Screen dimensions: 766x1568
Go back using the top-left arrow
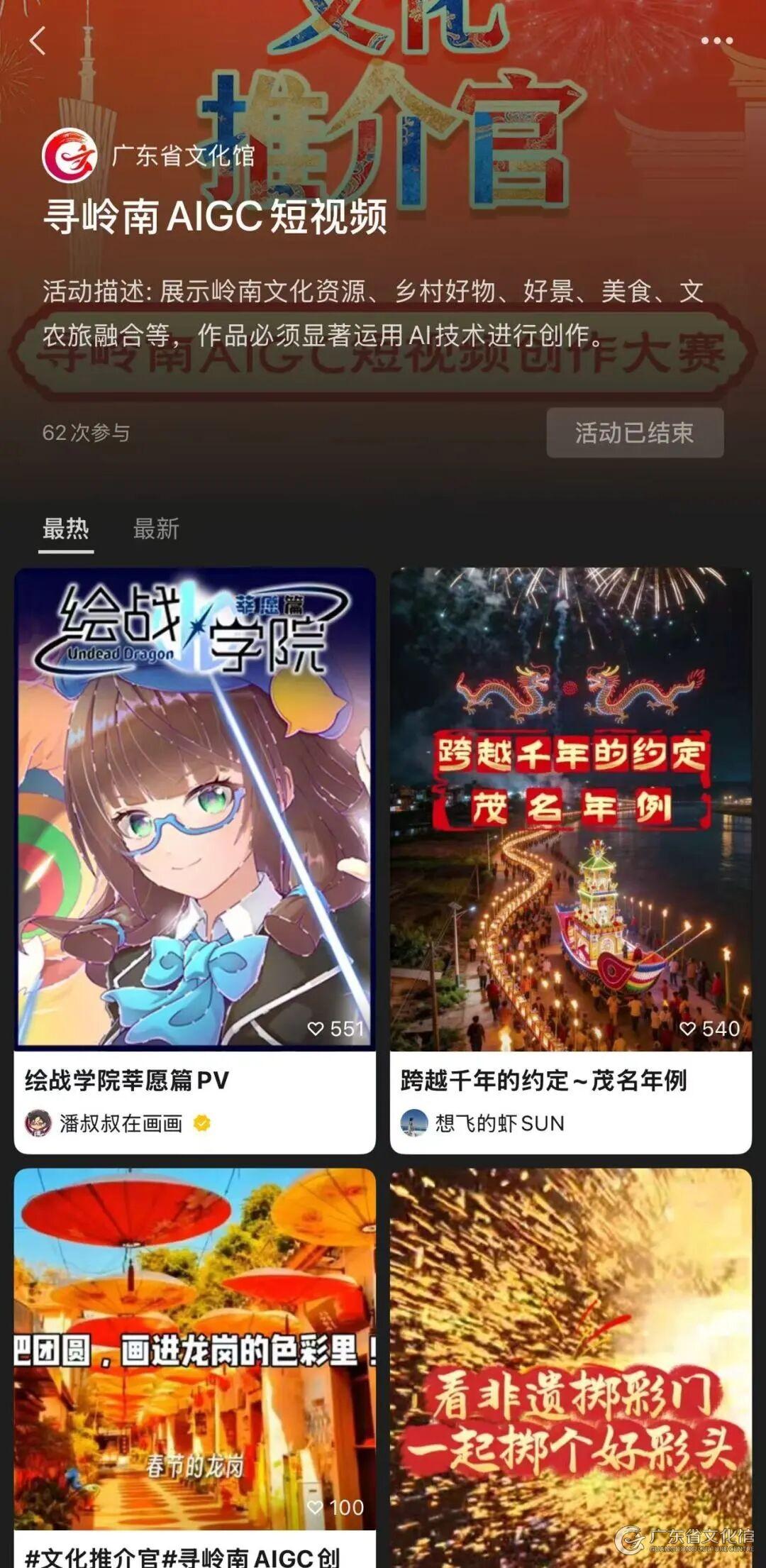tap(38, 41)
